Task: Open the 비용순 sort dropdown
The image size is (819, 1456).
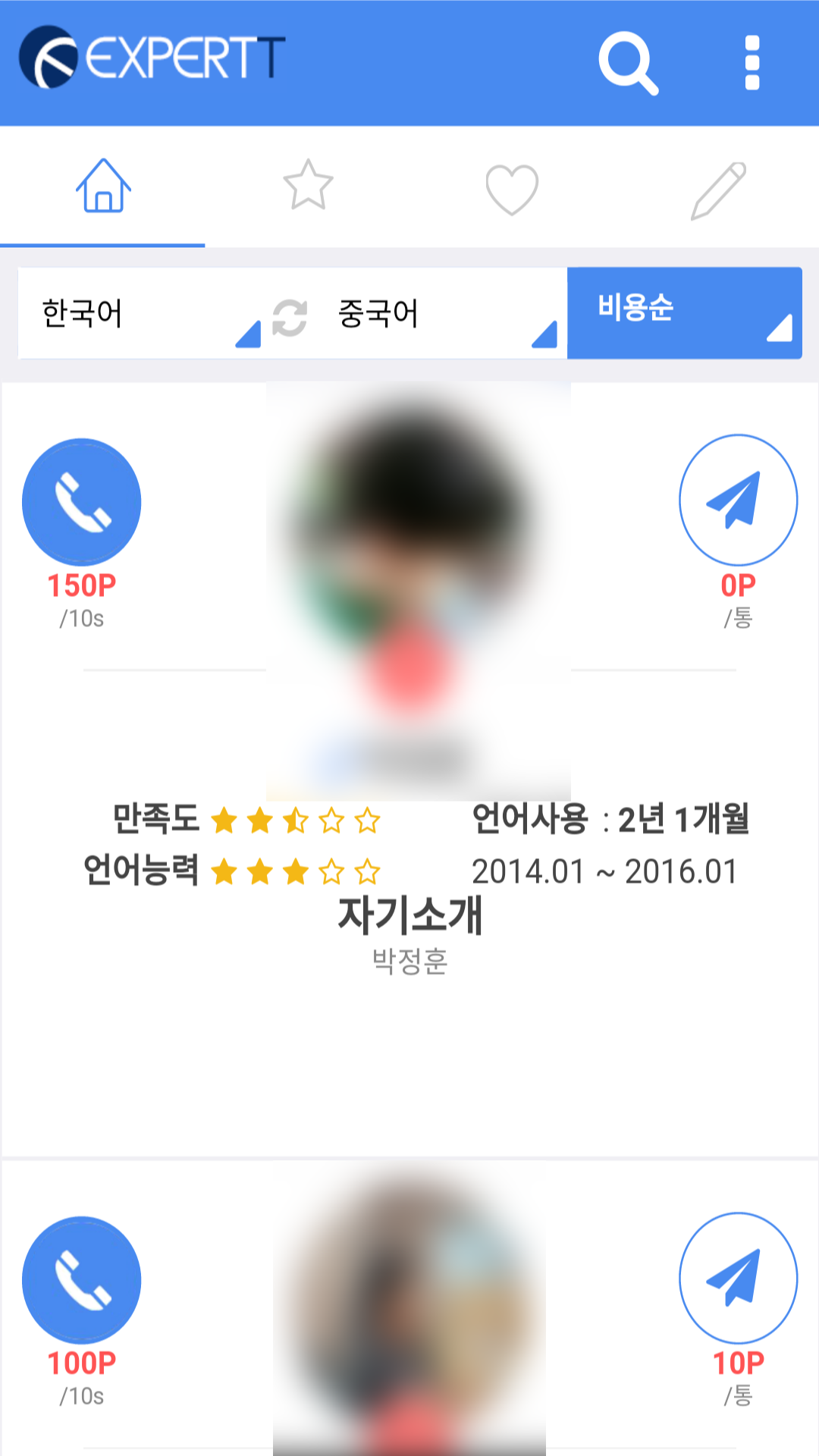Action: click(x=684, y=312)
